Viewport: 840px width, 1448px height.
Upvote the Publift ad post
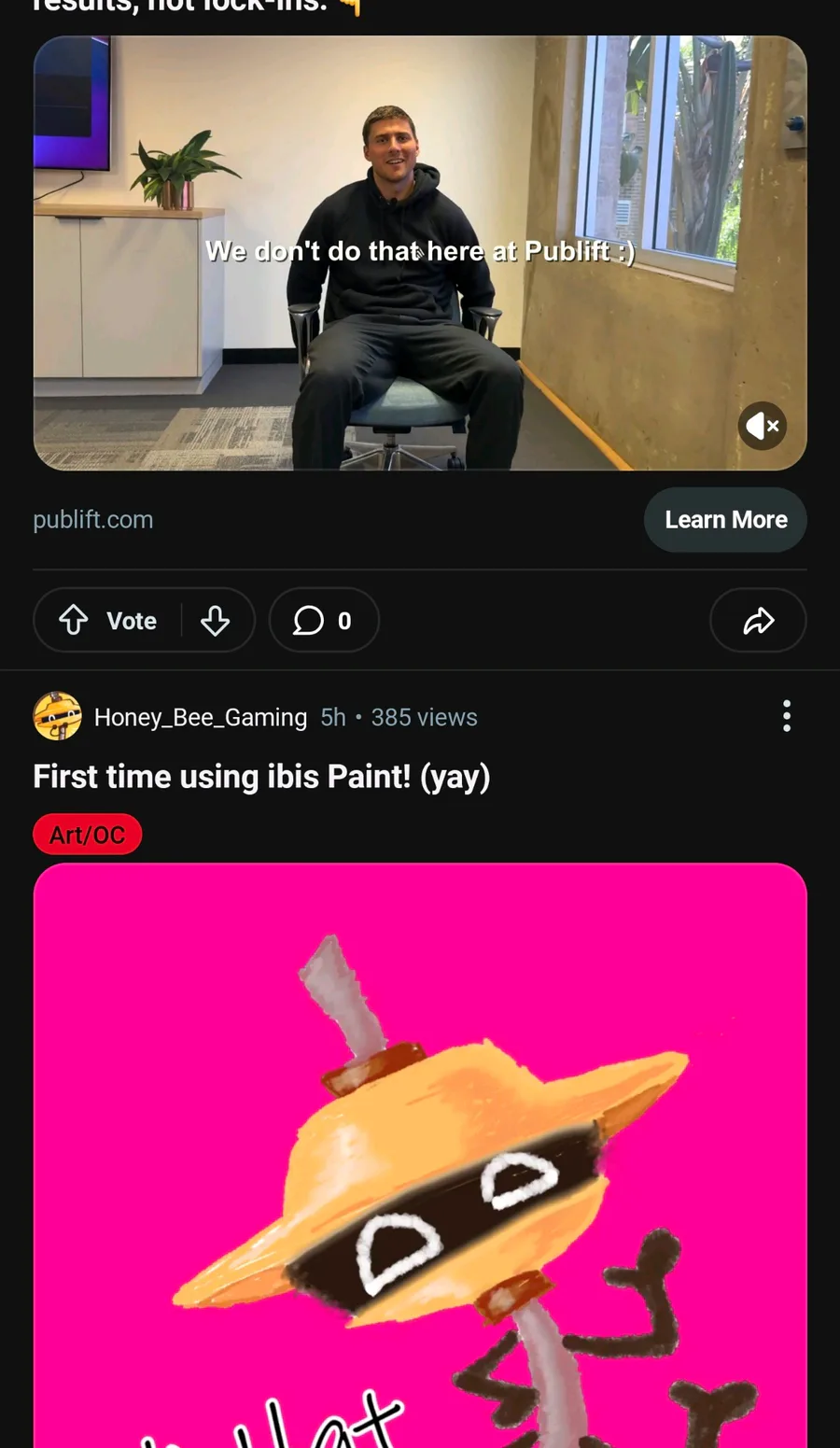pyautogui.click(x=74, y=621)
